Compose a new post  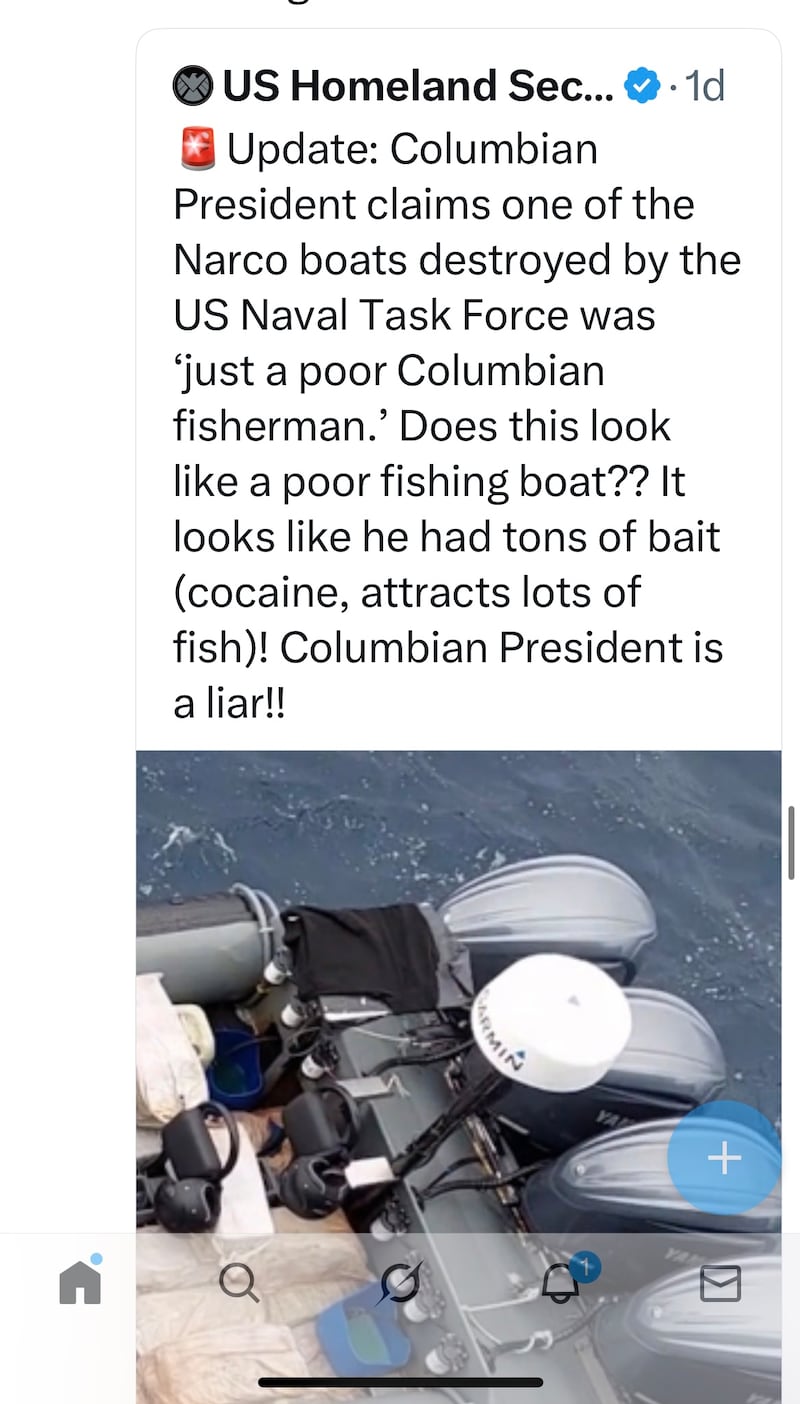pyautogui.click(x=724, y=1158)
